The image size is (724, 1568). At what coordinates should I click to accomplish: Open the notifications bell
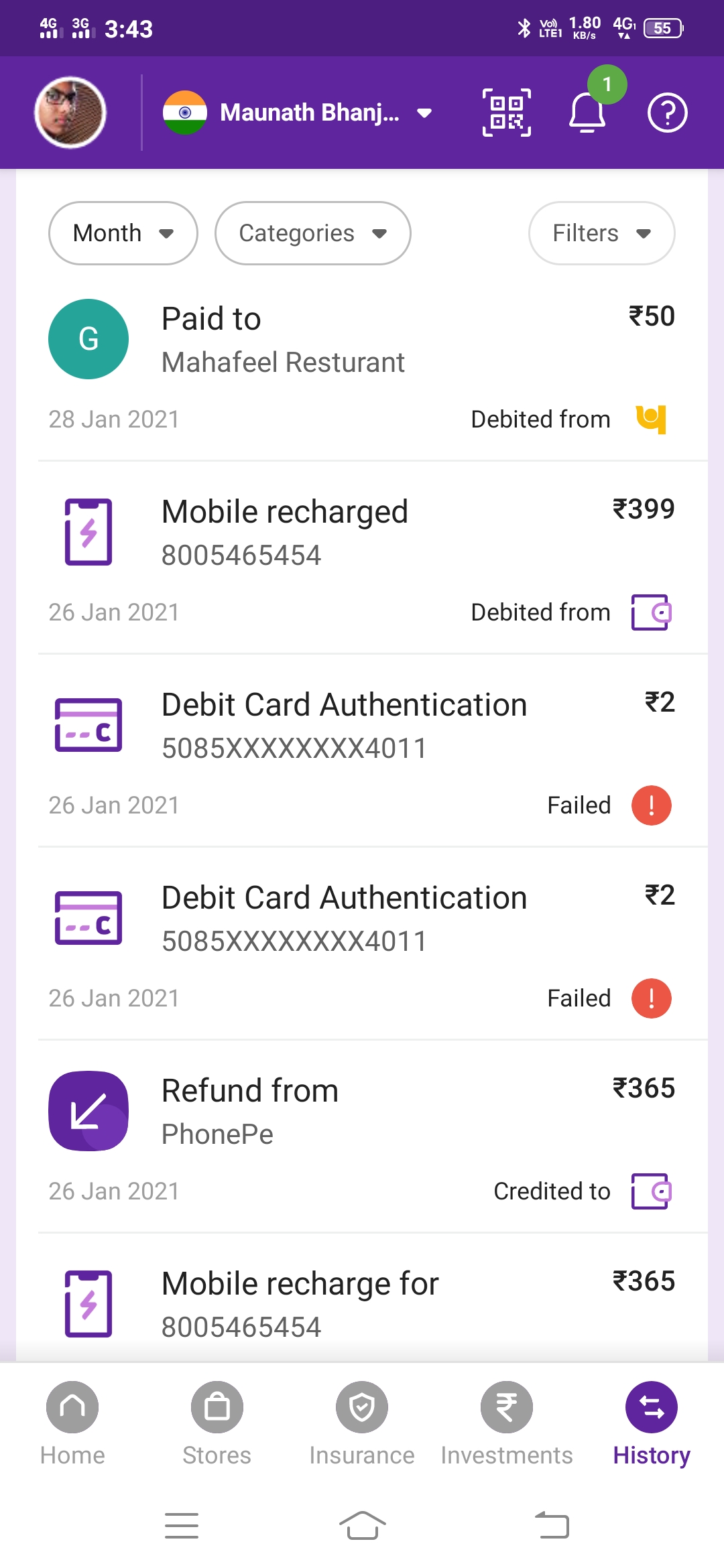(587, 113)
